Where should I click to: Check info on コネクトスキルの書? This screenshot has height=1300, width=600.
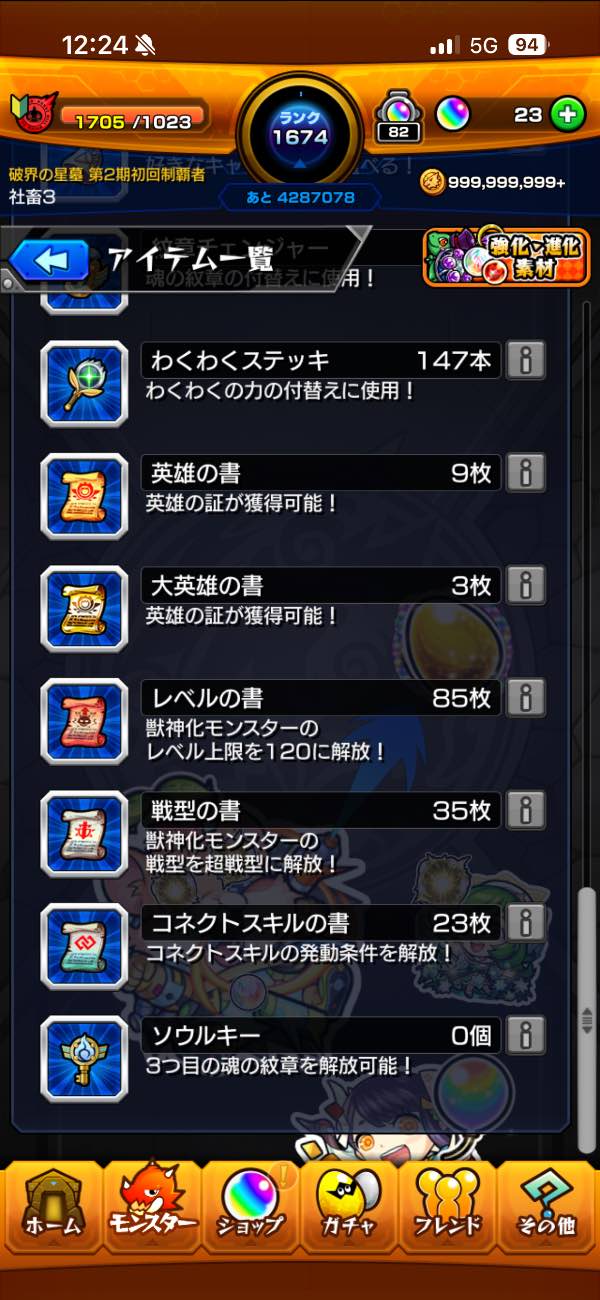click(x=525, y=922)
